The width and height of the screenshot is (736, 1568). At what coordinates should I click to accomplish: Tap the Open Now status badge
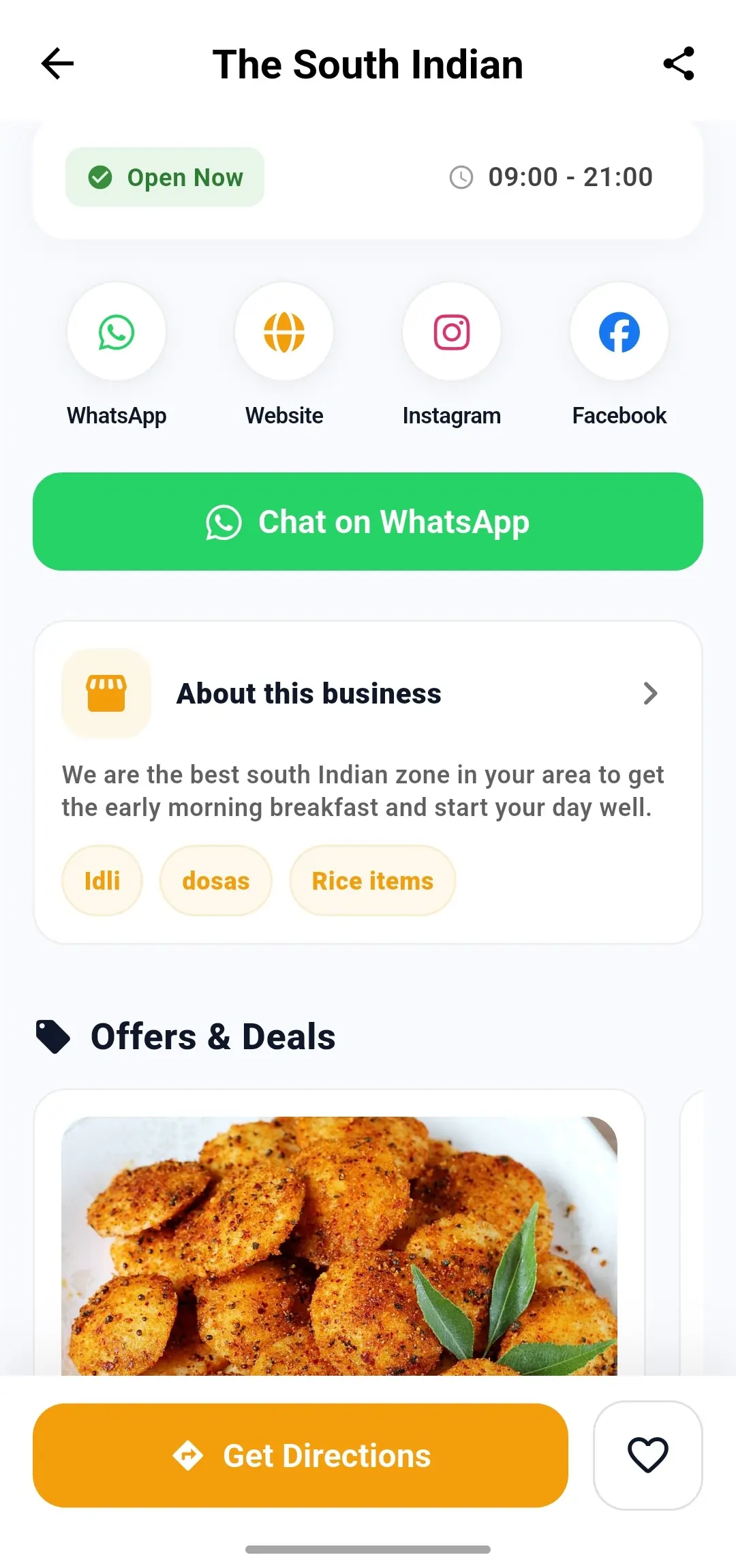(165, 177)
